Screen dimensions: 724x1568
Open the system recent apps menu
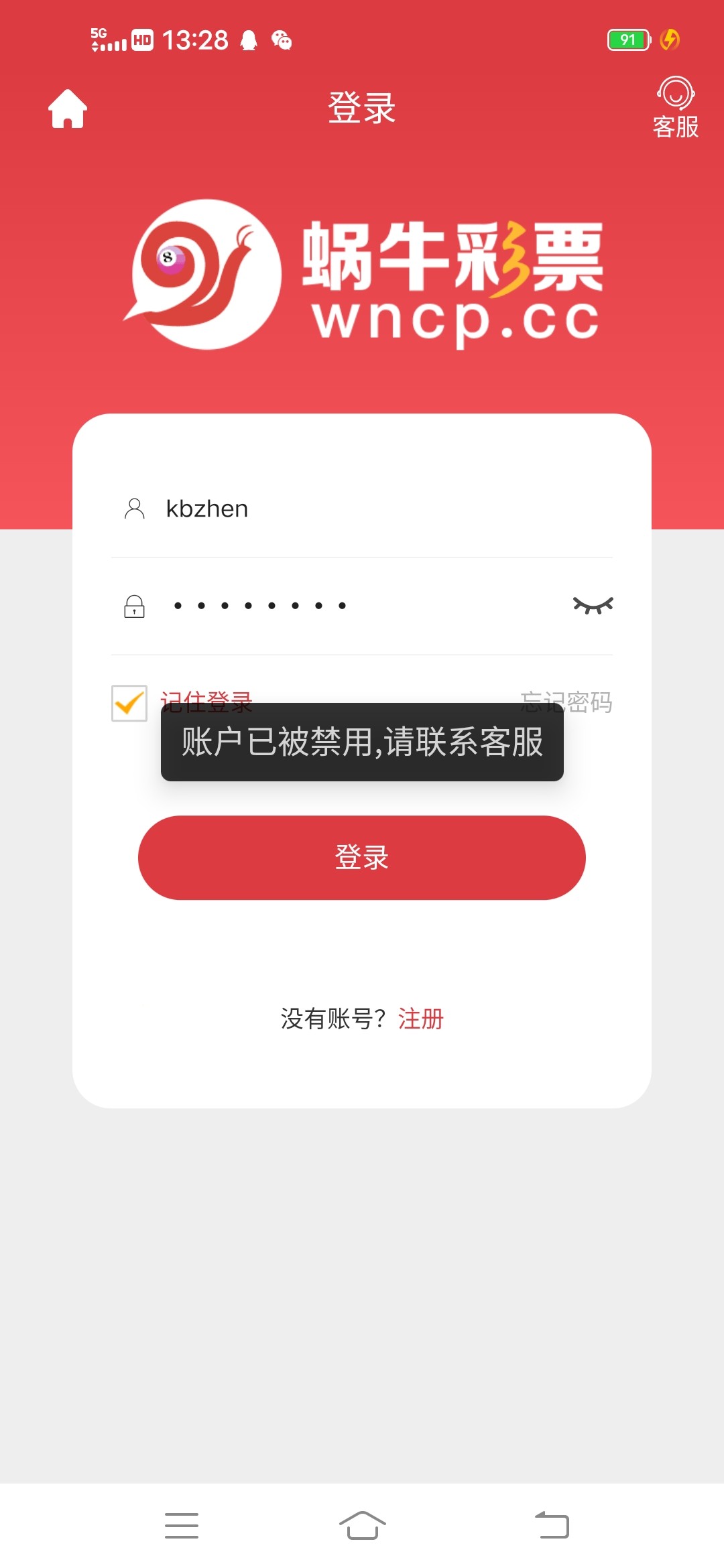tap(182, 1525)
